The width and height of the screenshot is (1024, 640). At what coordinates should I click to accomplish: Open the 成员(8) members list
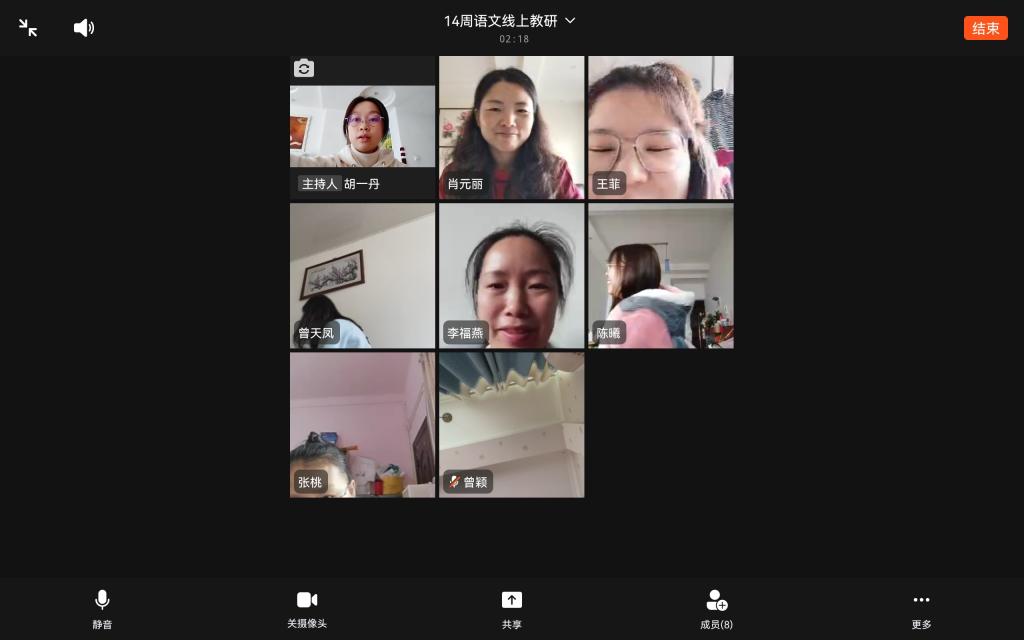pos(716,608)
